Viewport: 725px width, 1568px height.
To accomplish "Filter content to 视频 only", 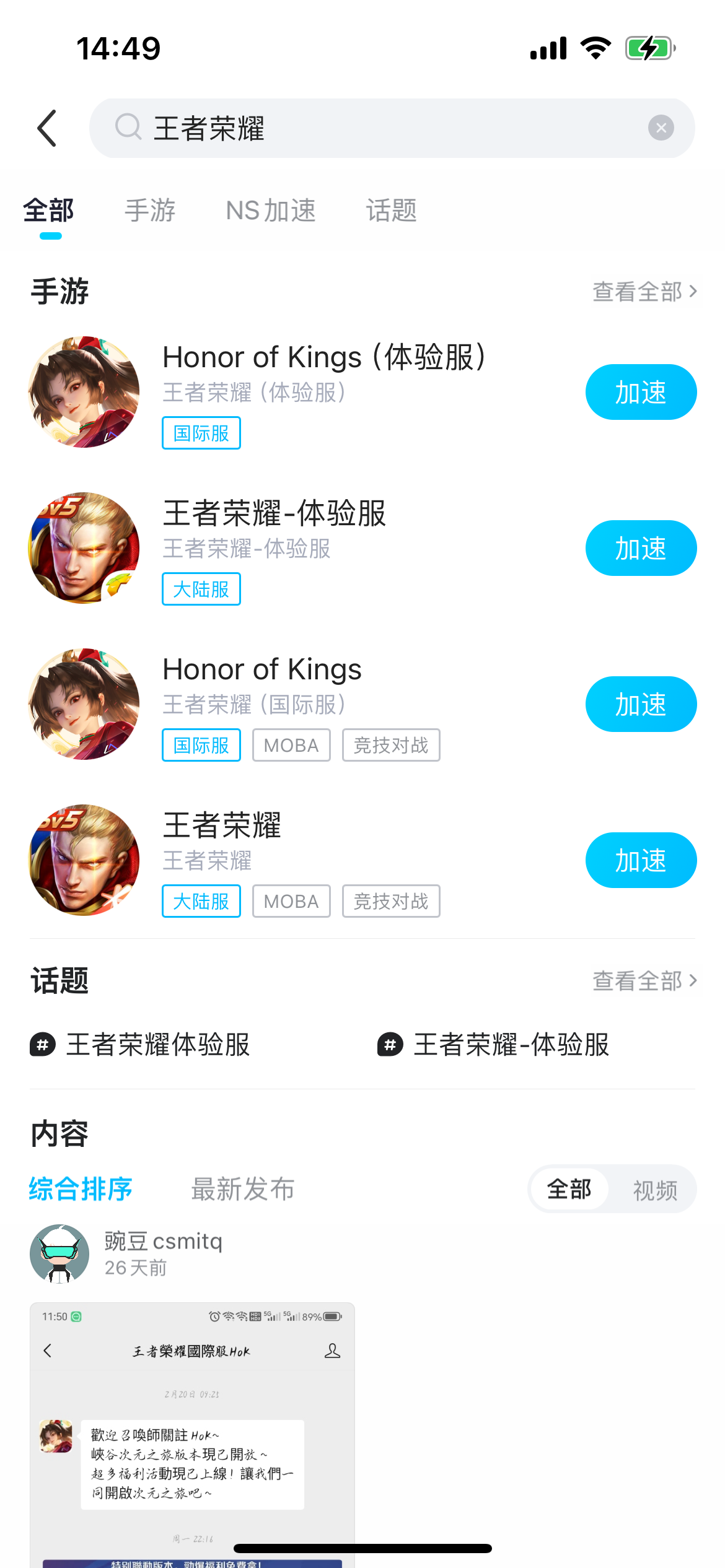I will click(654, 1190).
